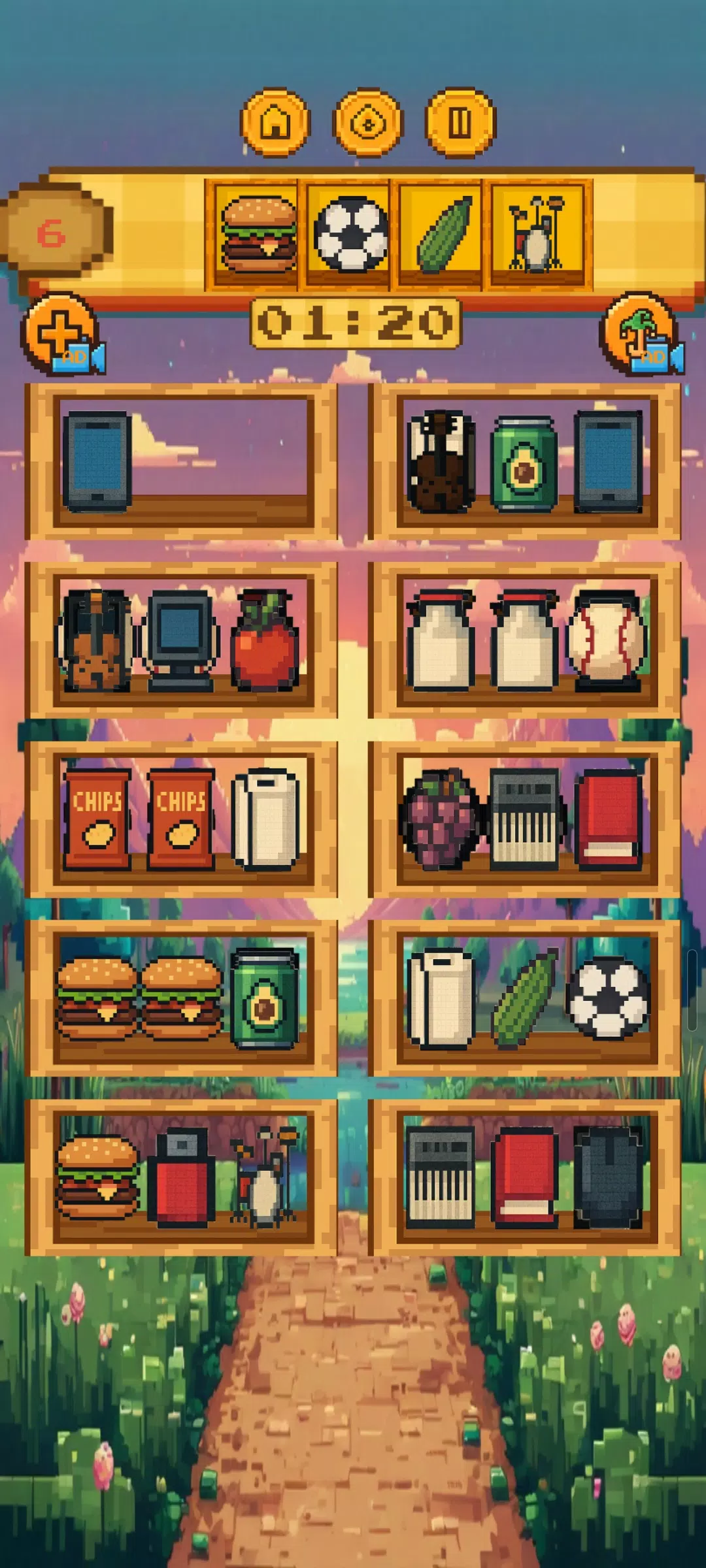Screen dimensions: 706x1568
Task: Pause the game
Action: [460, 122]
